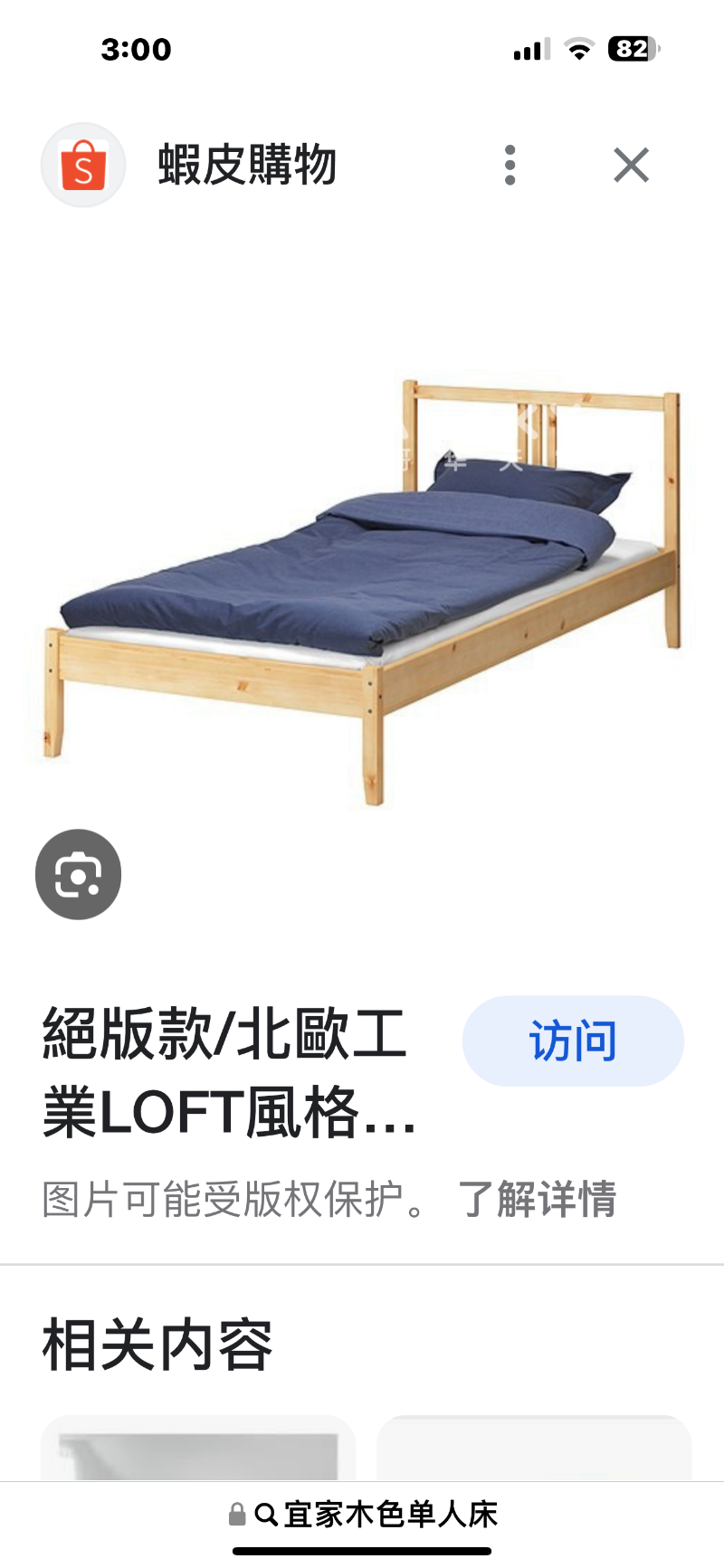This screenshot has height=1568, width=724.
Task: Open Google Lens camera search icon
Action: (x=78, y=875)
